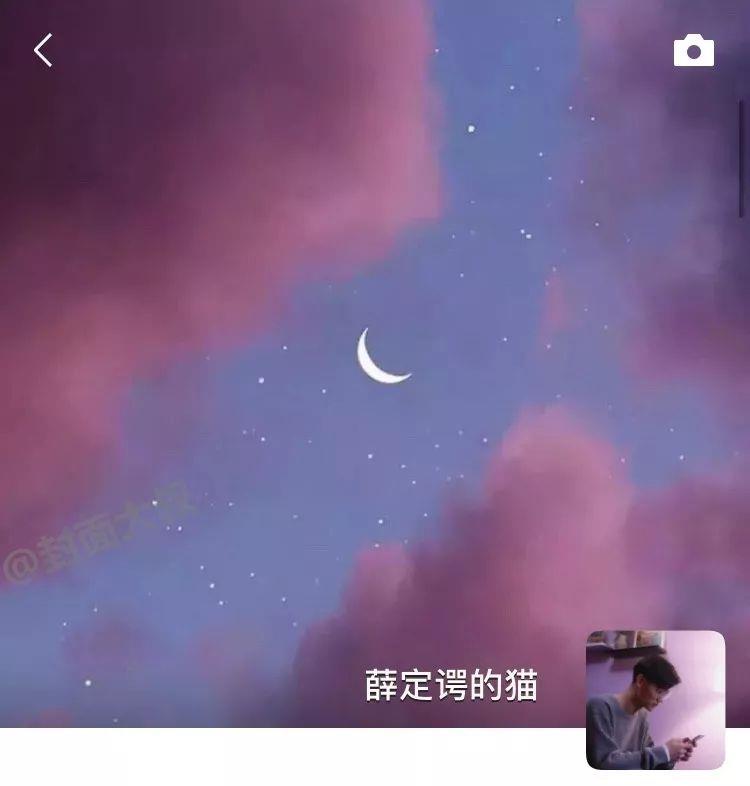Open the profile avatar of 薛定谔的猫
This screenshot has width=750, height=786.
tap(655, 700)
